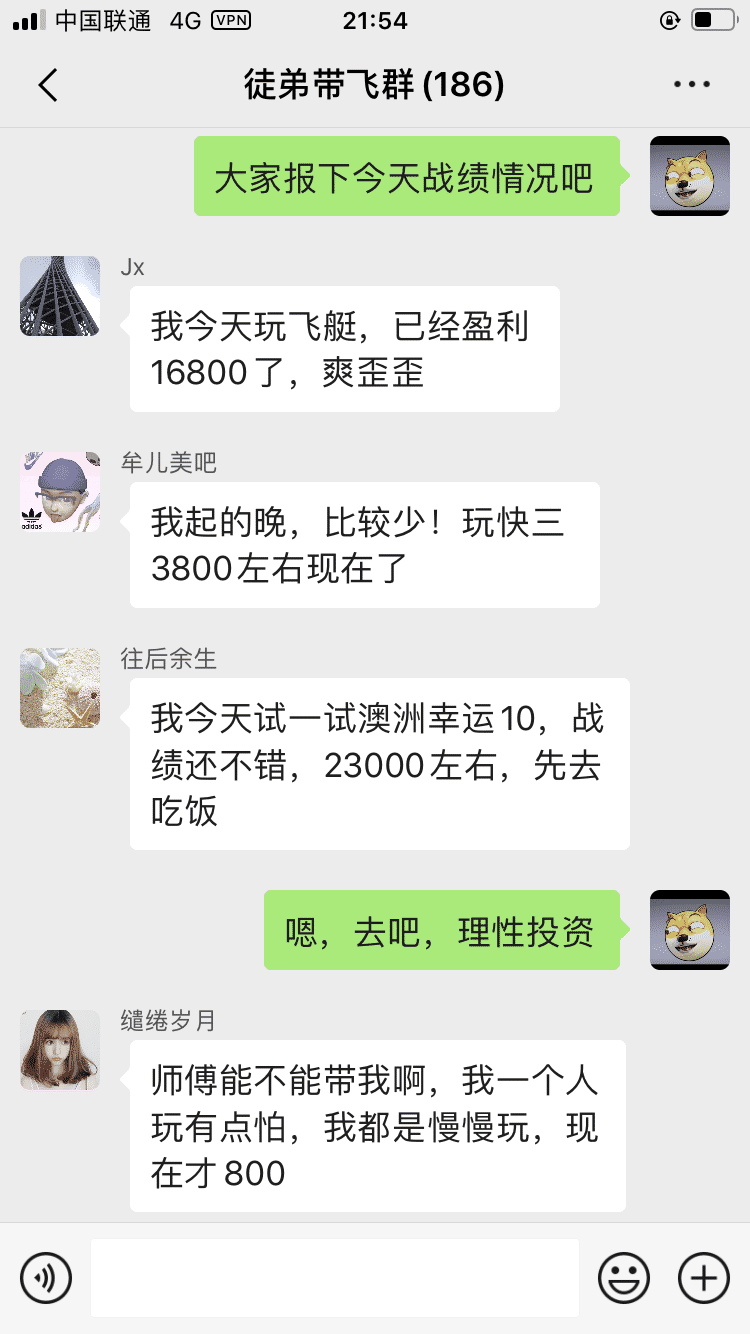Open 缱绻岁月's profile avatar
This screenshot has width=750, height=1334.
[x=60, y=1049]
